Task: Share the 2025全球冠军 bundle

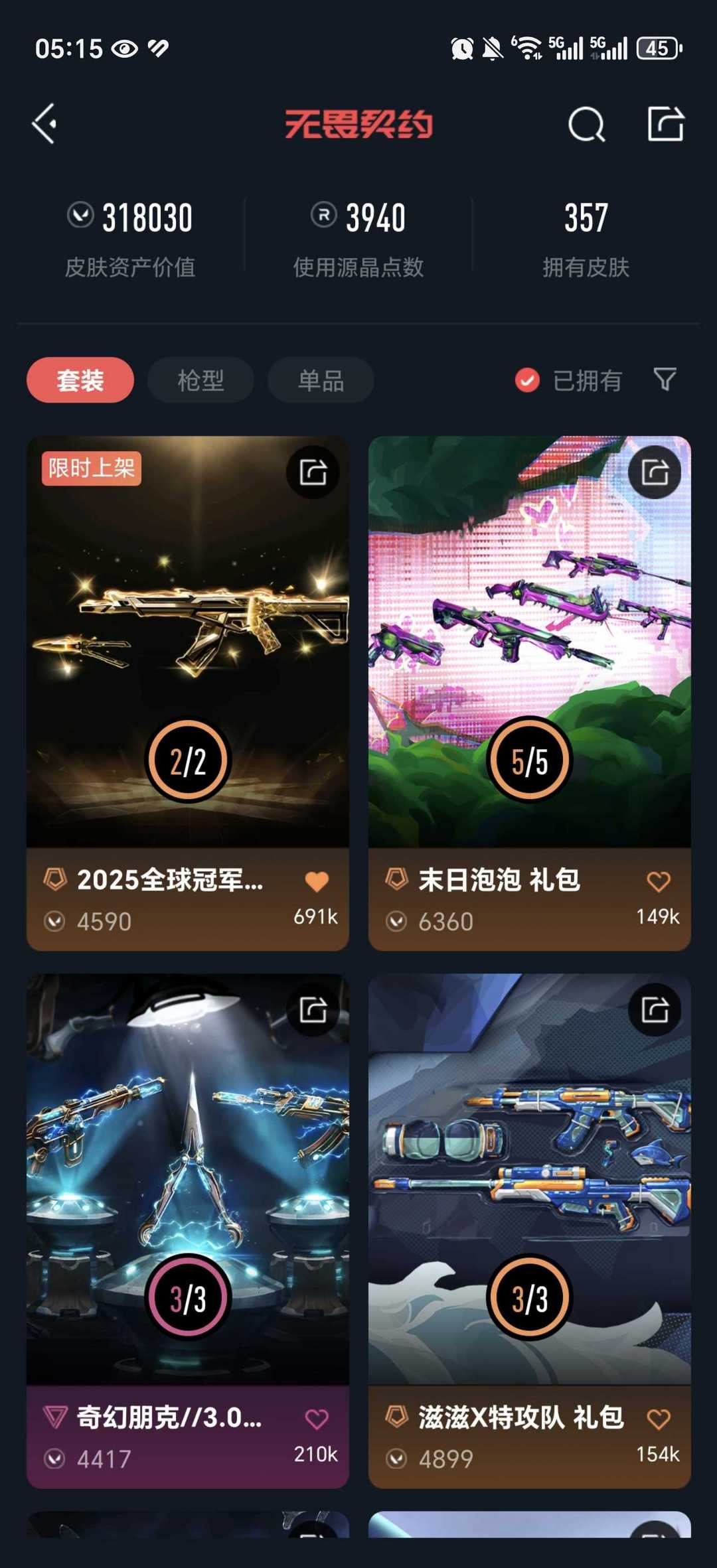Action: click(313, 472)
